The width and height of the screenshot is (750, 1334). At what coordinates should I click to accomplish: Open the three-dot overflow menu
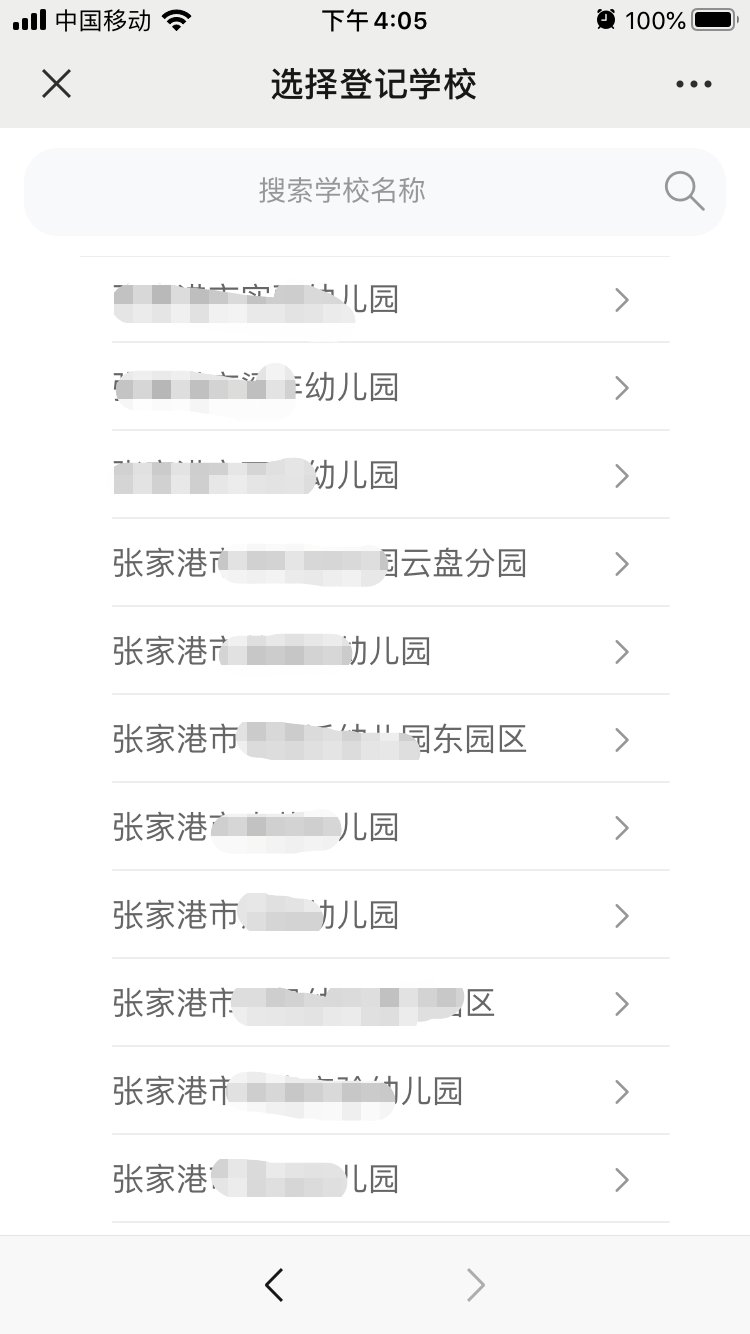click(693, 84)
